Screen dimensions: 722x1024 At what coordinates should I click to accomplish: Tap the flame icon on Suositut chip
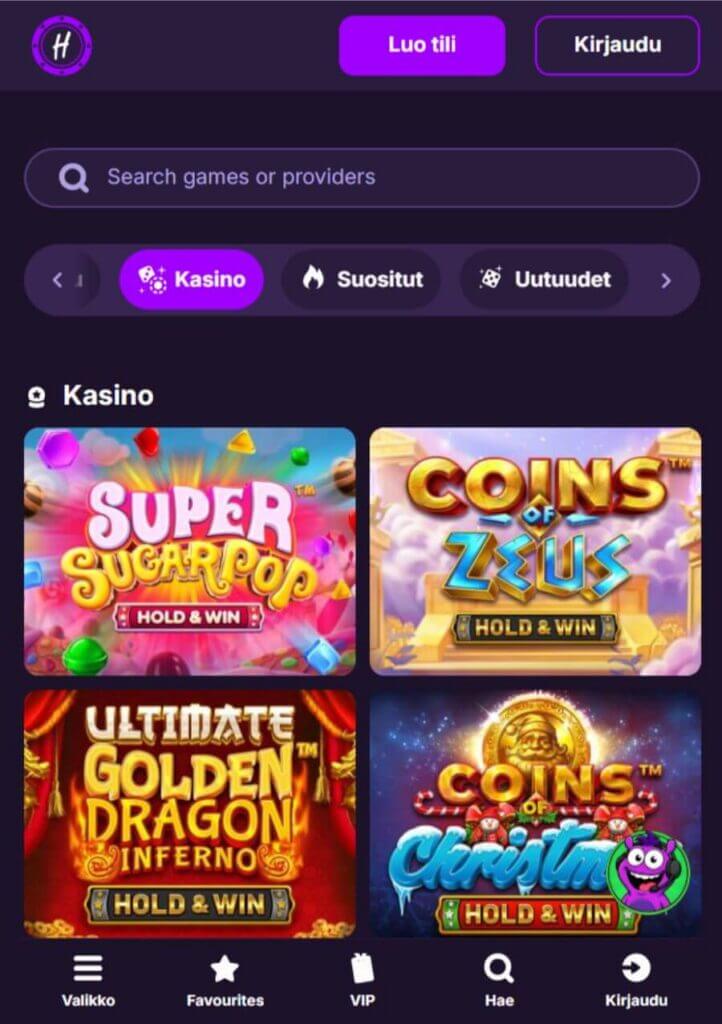[313, 279]
